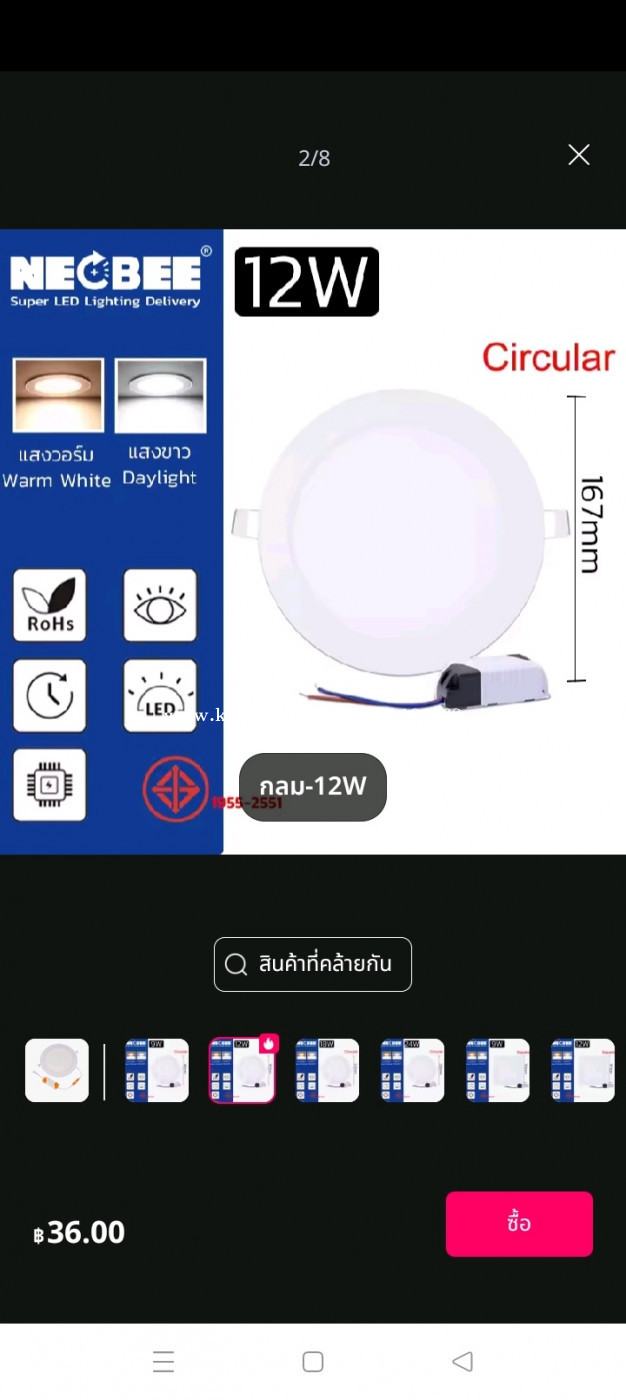Go to the home screen
Screen dimensions: 626x1400
(313, 1362)
